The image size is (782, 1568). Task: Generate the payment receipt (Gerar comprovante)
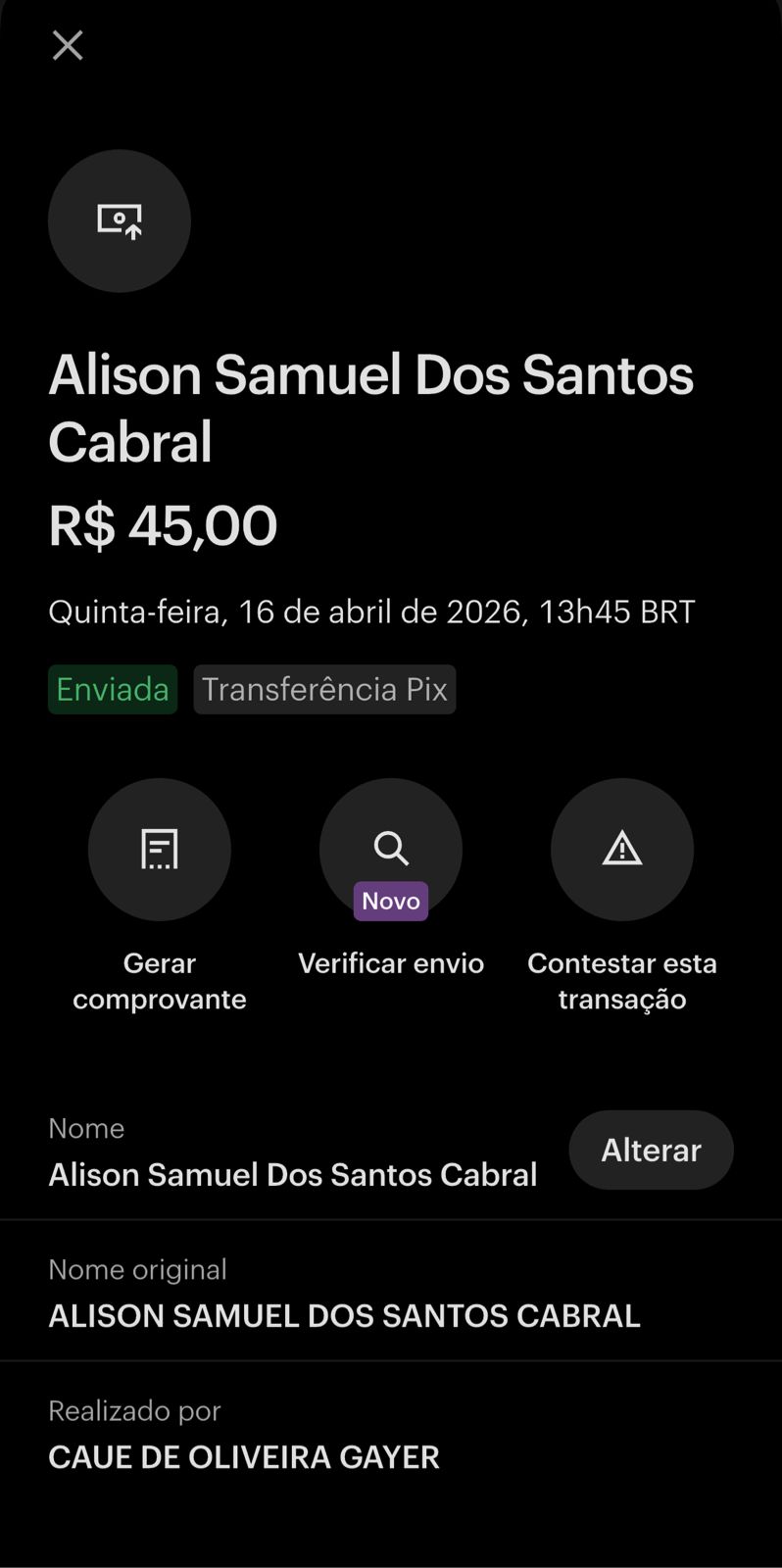[160, 850]
